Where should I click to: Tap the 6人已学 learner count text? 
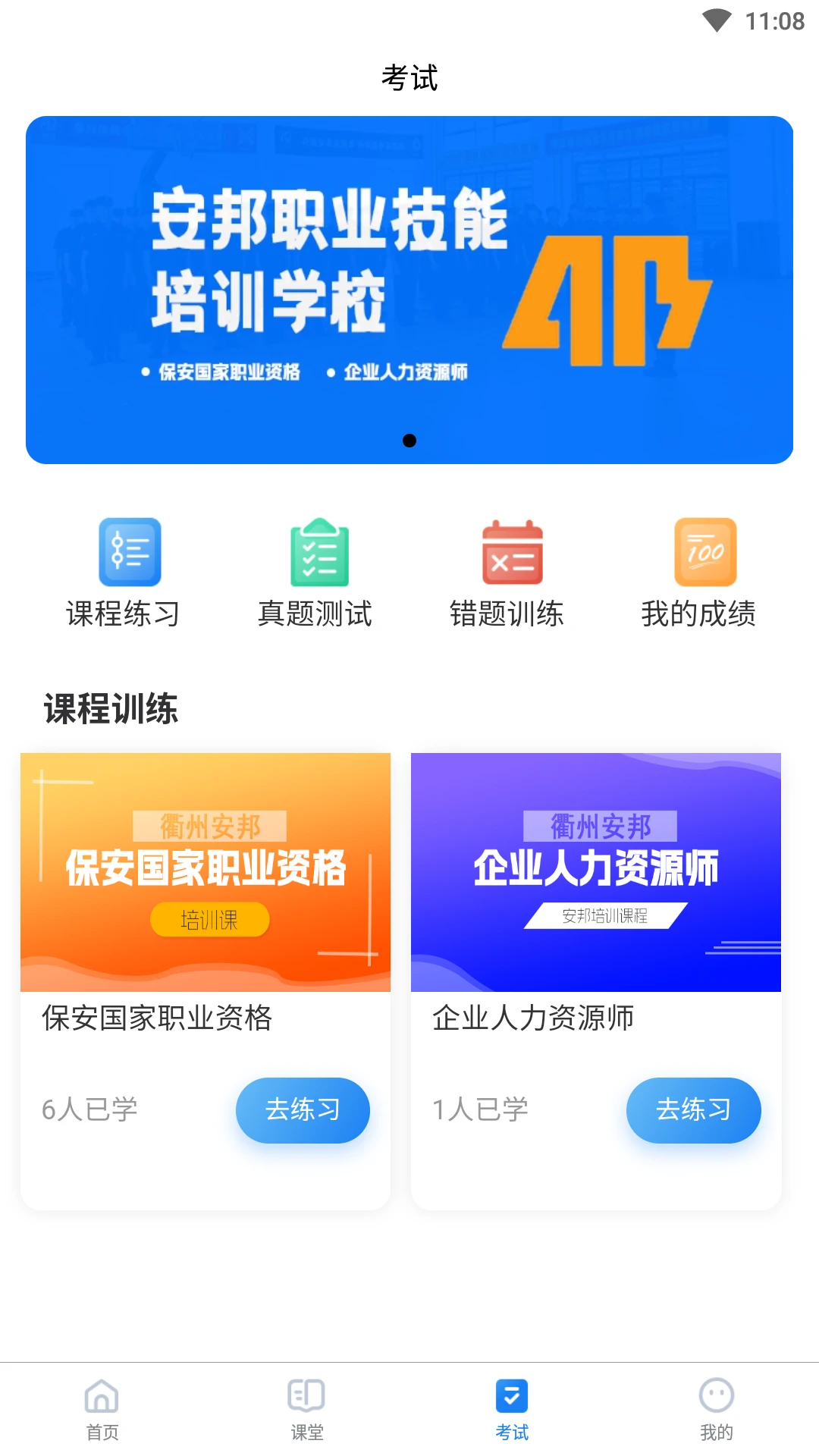coord(90,1109)
